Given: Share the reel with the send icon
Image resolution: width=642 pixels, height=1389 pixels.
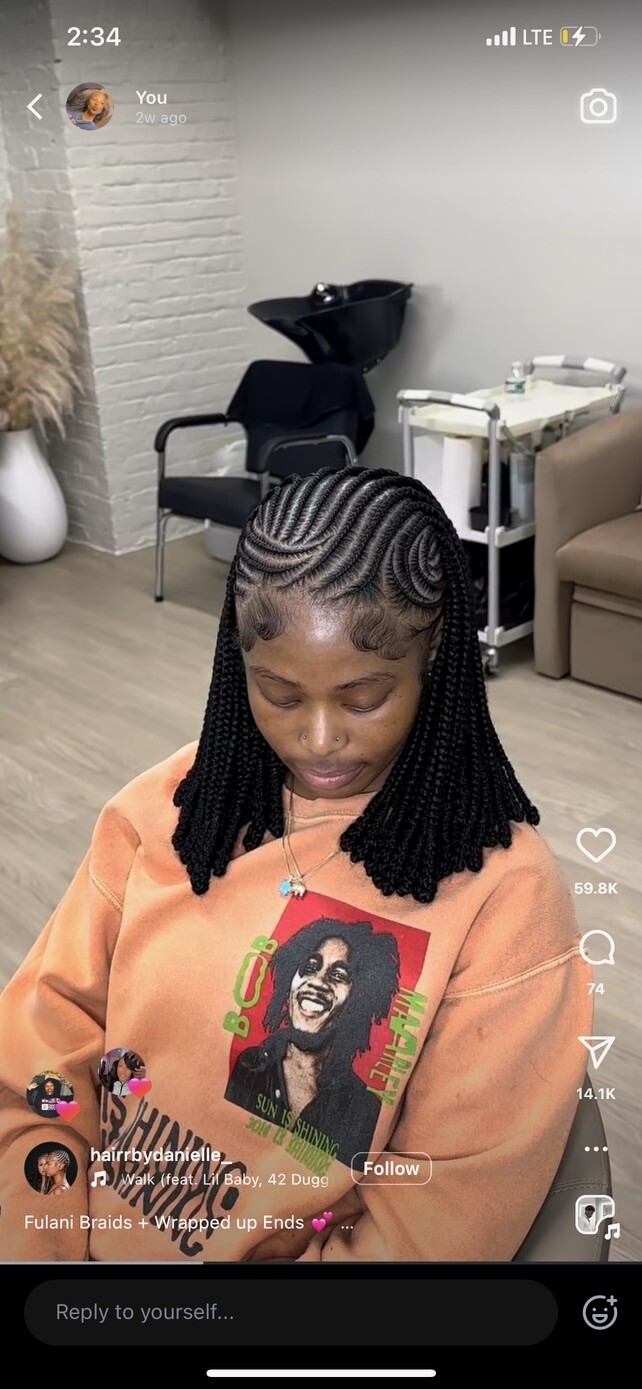Looking at the screenshot, I should (596, 1051).
